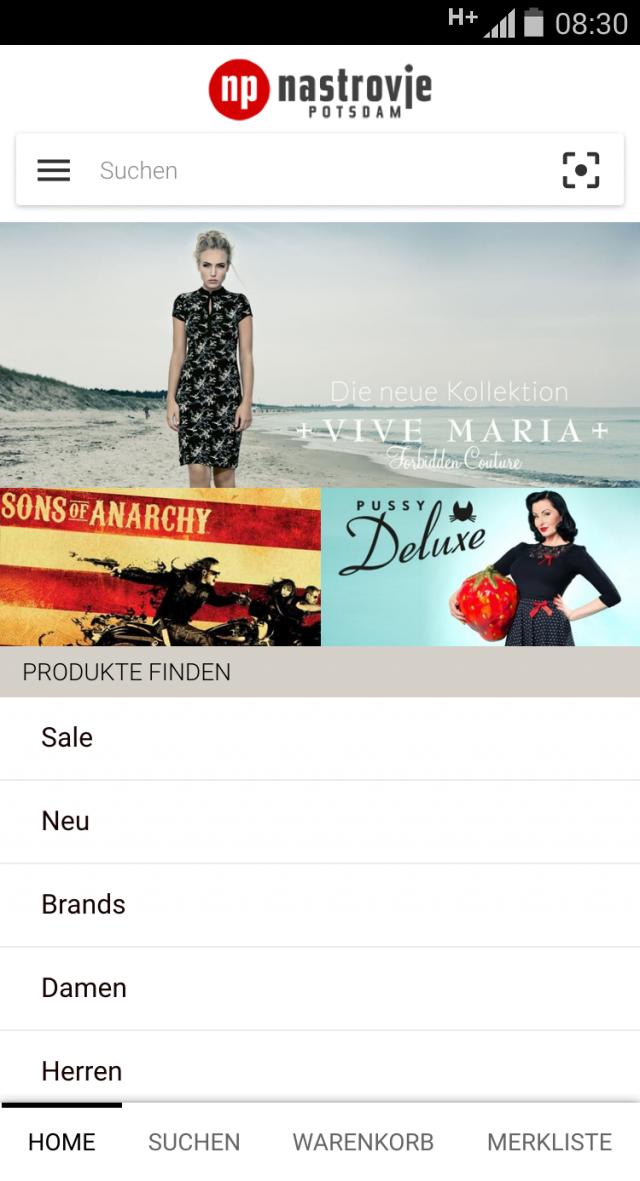Select the Neu category
The image size is (640, 1181).
(x=320, y=821)
